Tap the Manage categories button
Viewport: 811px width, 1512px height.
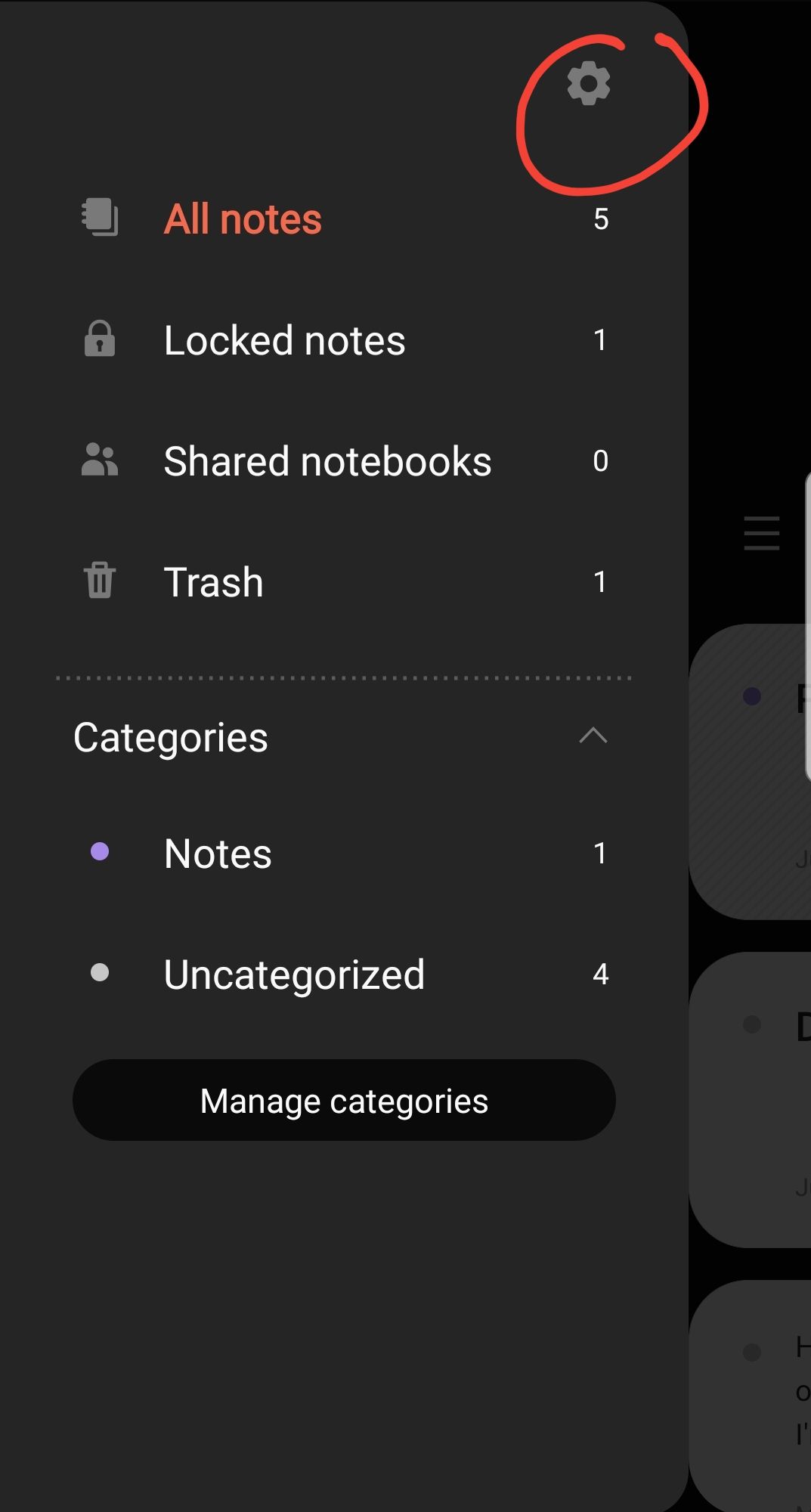(344, 1101)
